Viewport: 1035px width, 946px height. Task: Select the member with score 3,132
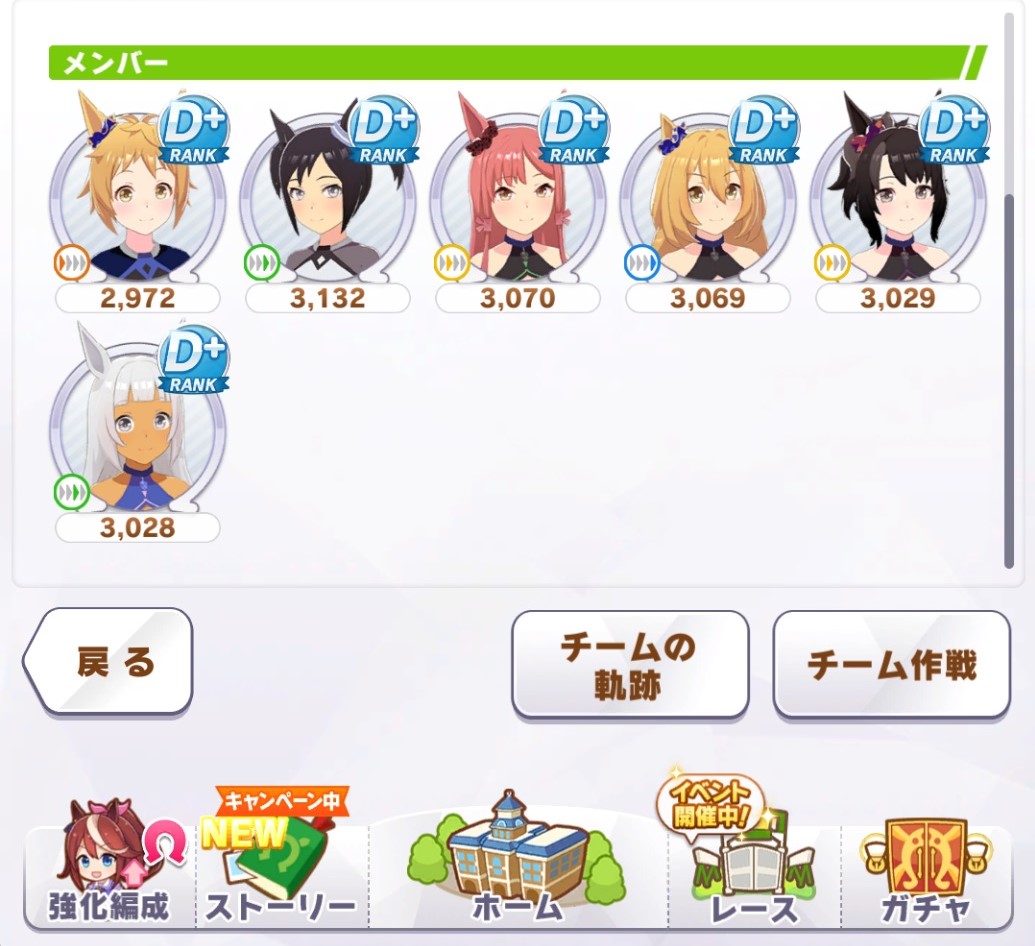[327, 200]
